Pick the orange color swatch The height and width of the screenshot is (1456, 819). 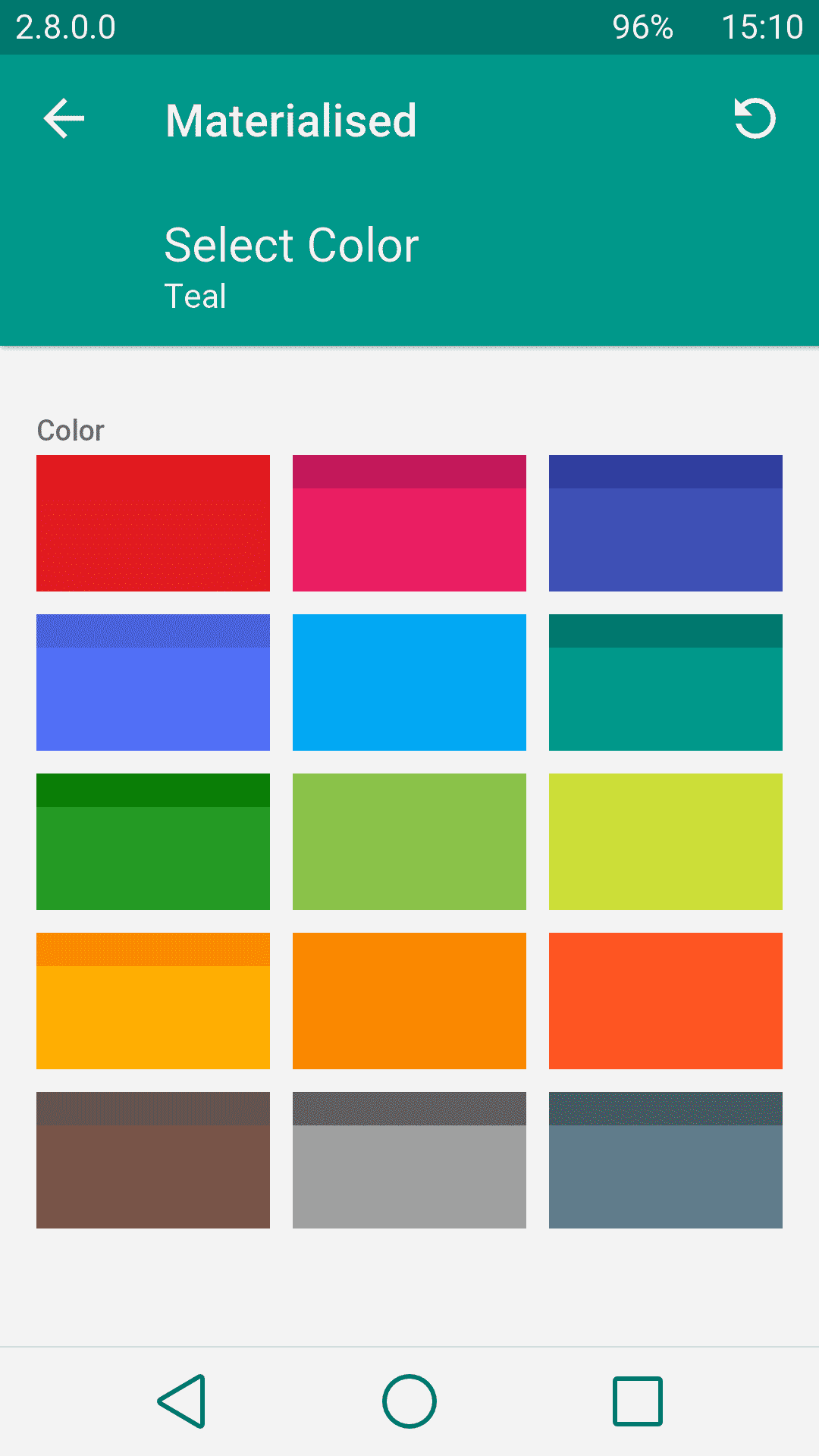pyautogui.click(x=409, y=1001)
